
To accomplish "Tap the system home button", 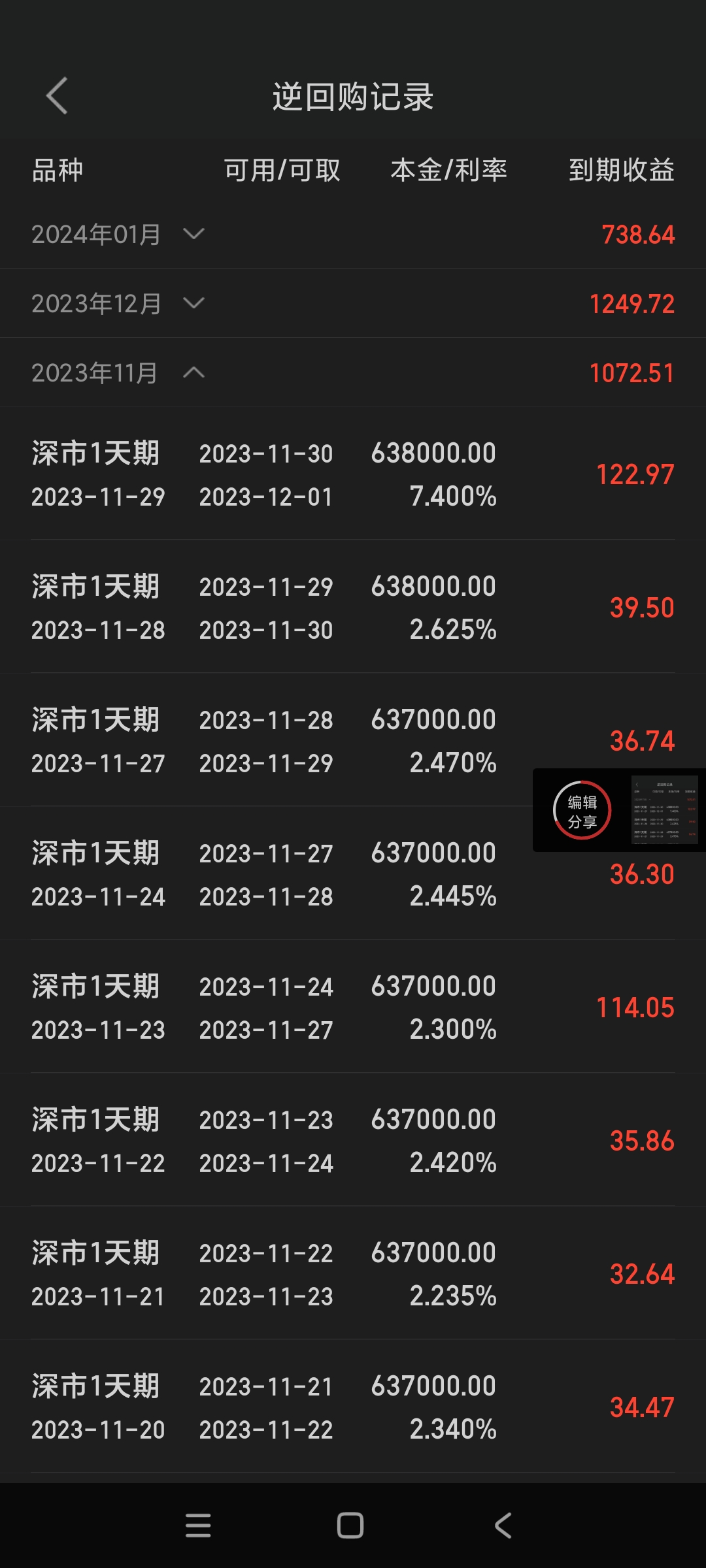I will [350, 1526].
